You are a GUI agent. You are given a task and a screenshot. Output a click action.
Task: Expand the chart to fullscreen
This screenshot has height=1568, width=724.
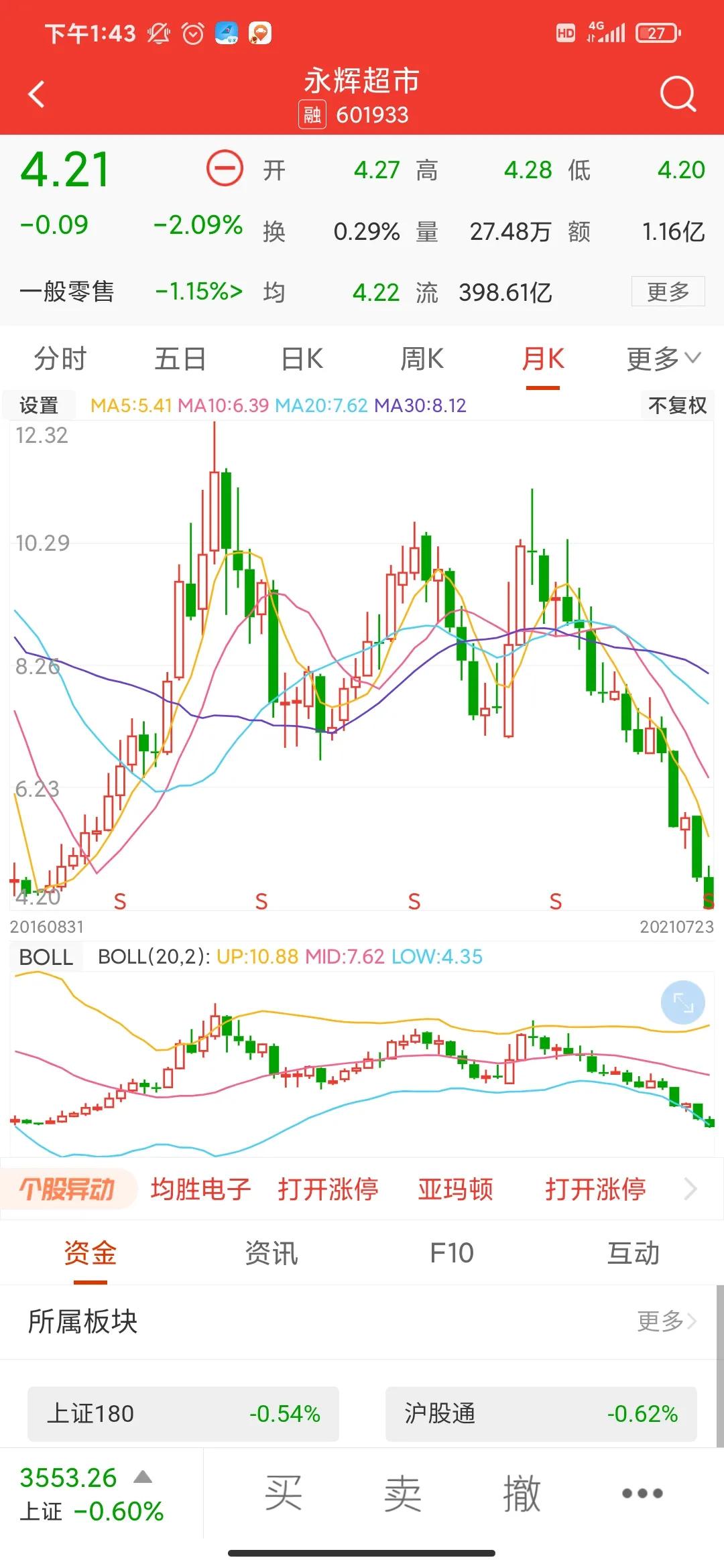point(682,1002)
